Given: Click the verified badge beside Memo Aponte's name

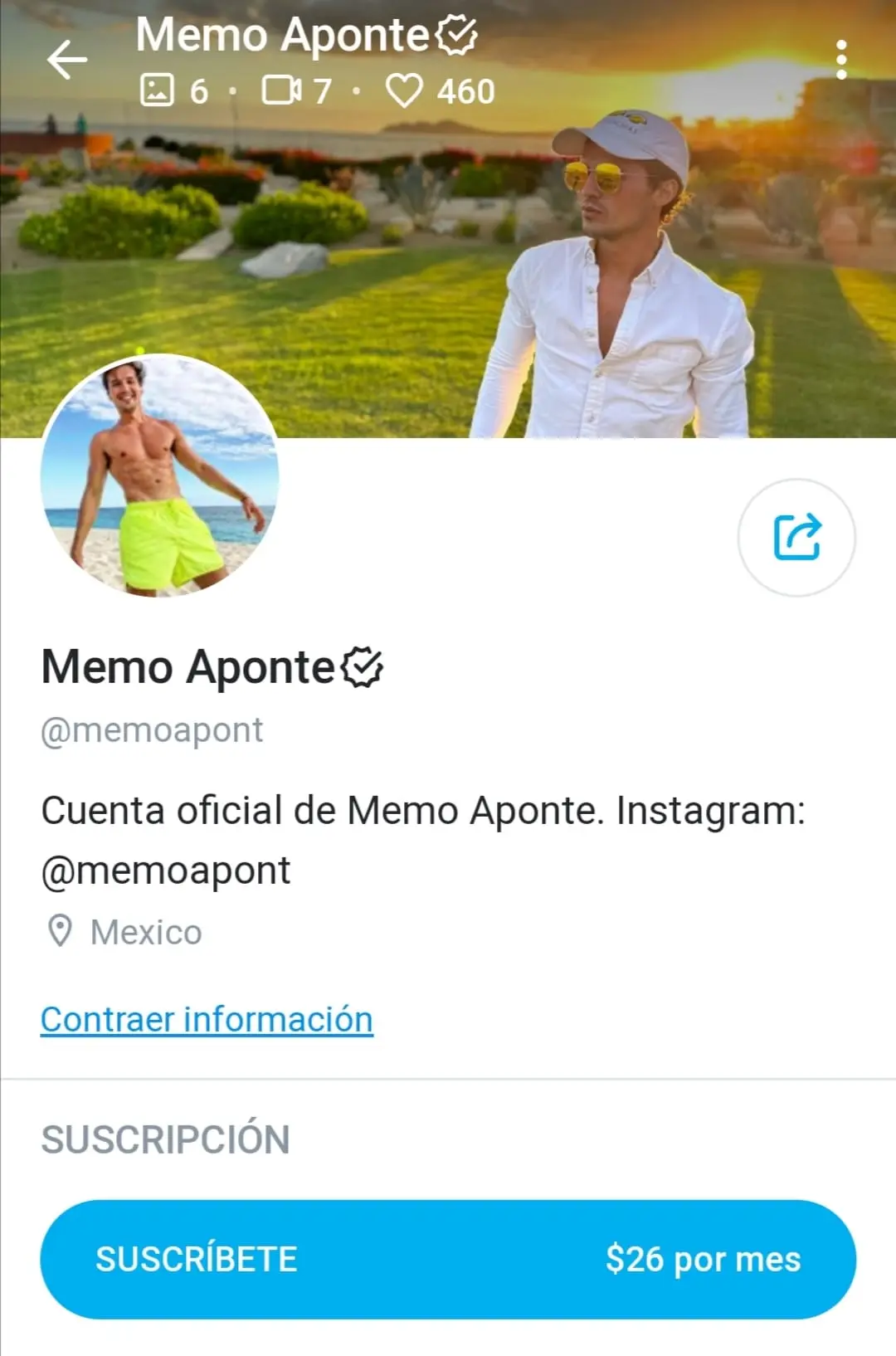Looking at the screenshot, I should 363,666.
